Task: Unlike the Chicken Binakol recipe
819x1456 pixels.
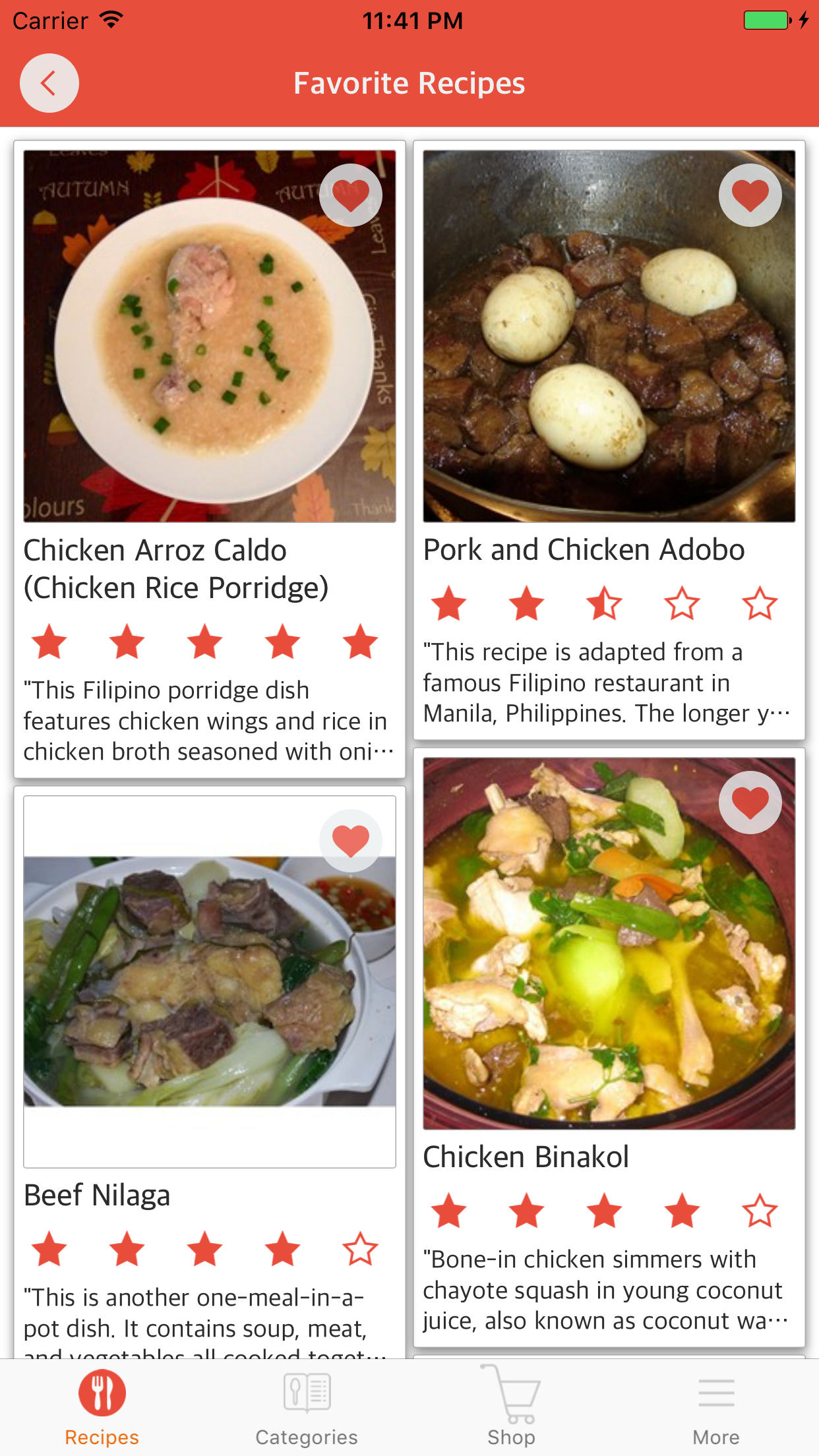Action: tap(750, 803)
